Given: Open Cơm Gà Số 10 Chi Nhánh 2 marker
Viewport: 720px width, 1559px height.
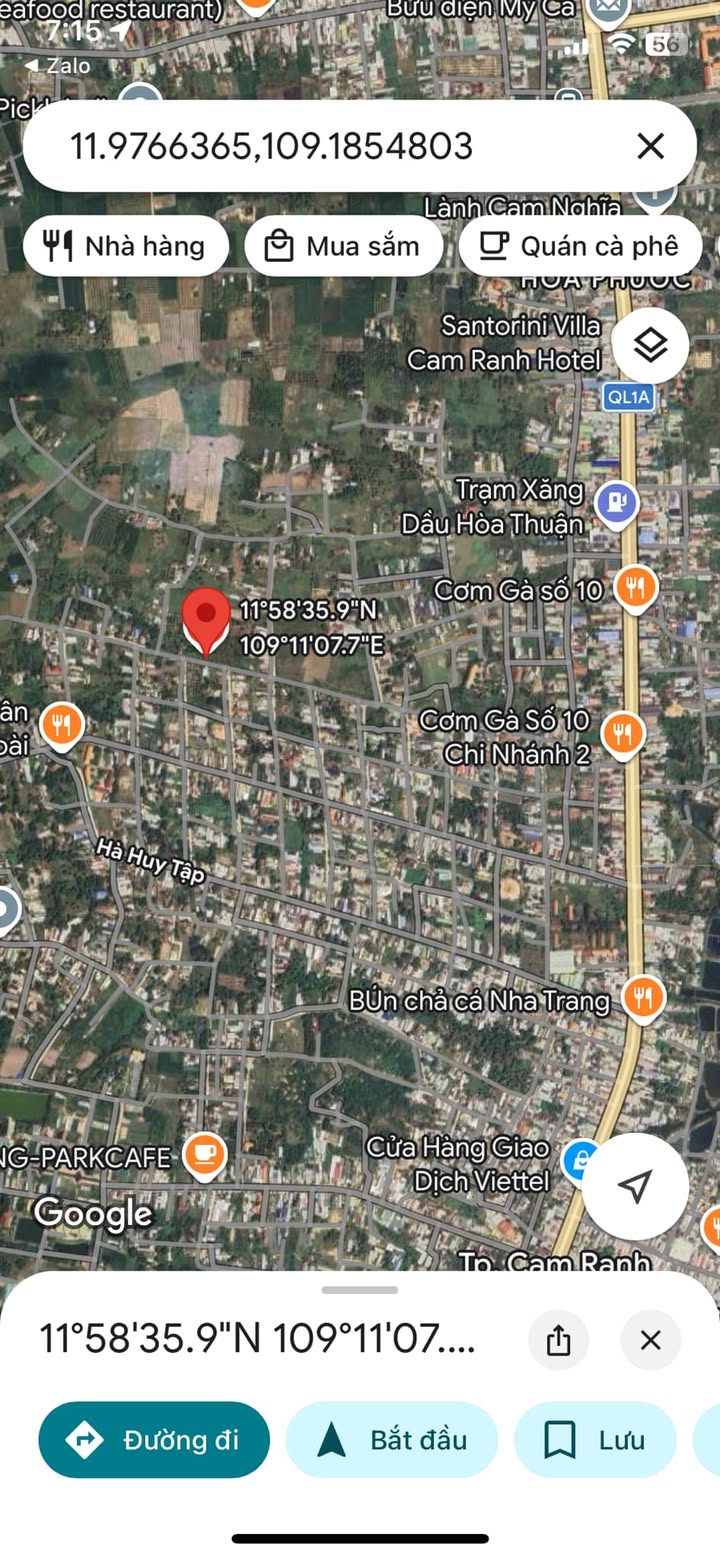Looking at the screenshot, I should click(x=622, y=735).
